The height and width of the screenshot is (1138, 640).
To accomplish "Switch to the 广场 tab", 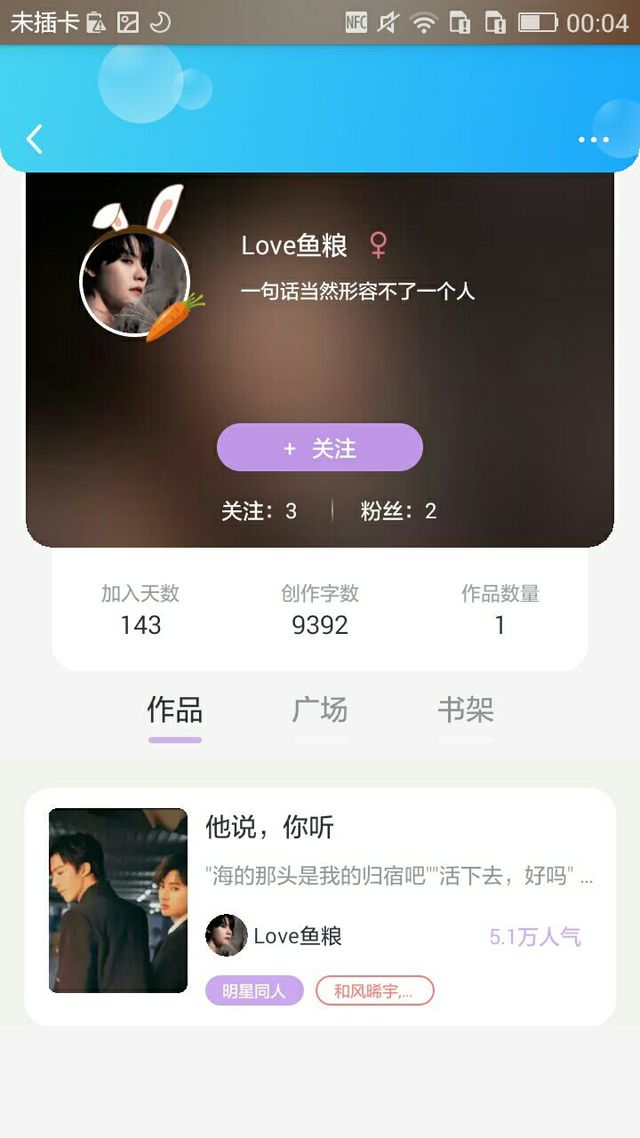I will (320, 711).
